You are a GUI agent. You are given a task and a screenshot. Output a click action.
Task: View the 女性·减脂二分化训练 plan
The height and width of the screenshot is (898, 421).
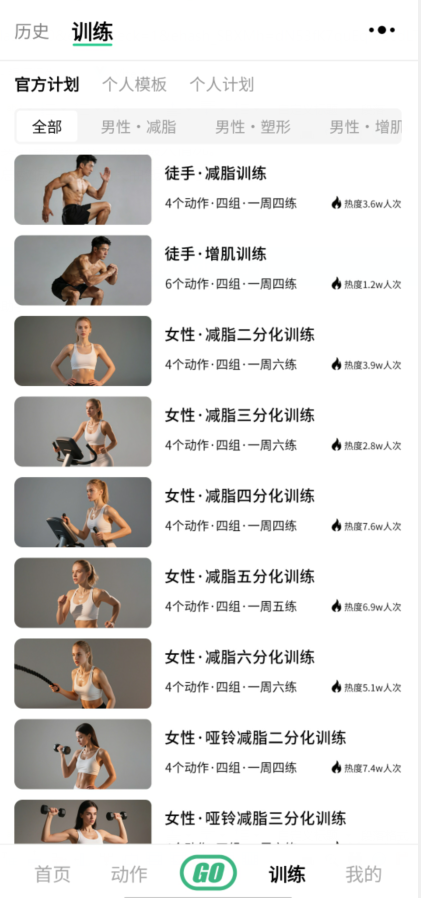click(x=208, y=351)
